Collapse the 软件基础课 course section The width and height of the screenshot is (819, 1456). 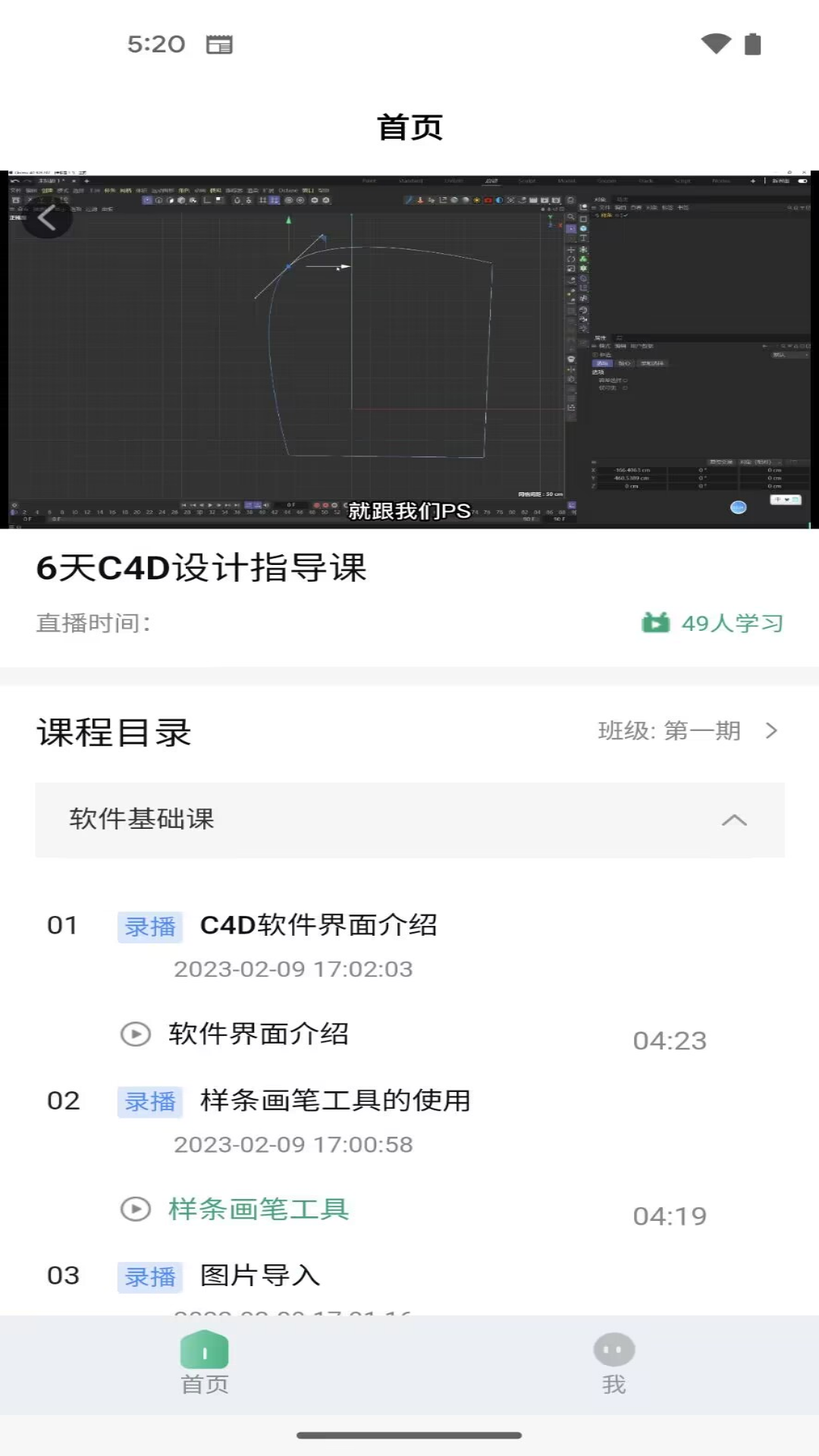(x=734, y=820)
